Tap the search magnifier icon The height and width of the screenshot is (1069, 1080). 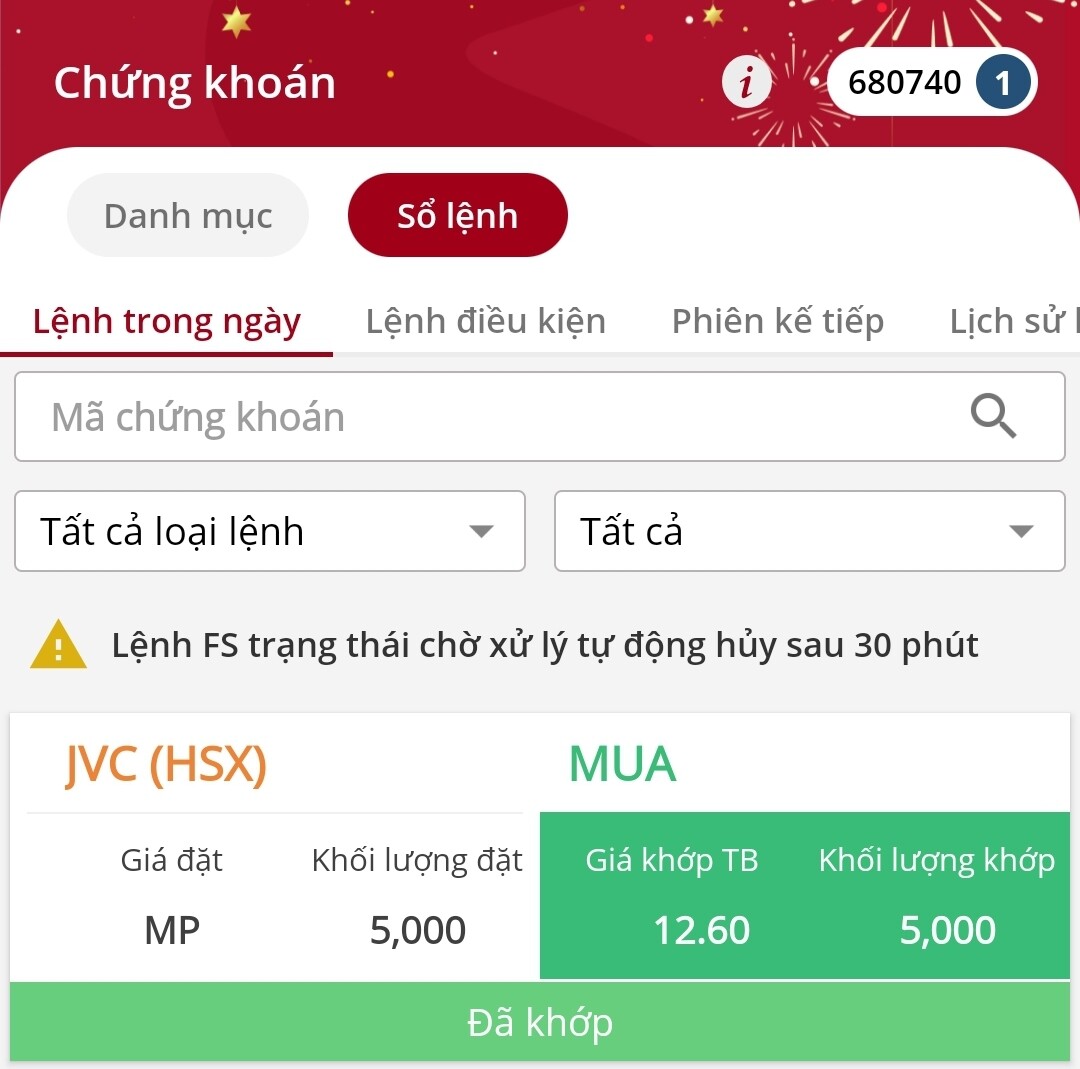(x=993, y=417)
